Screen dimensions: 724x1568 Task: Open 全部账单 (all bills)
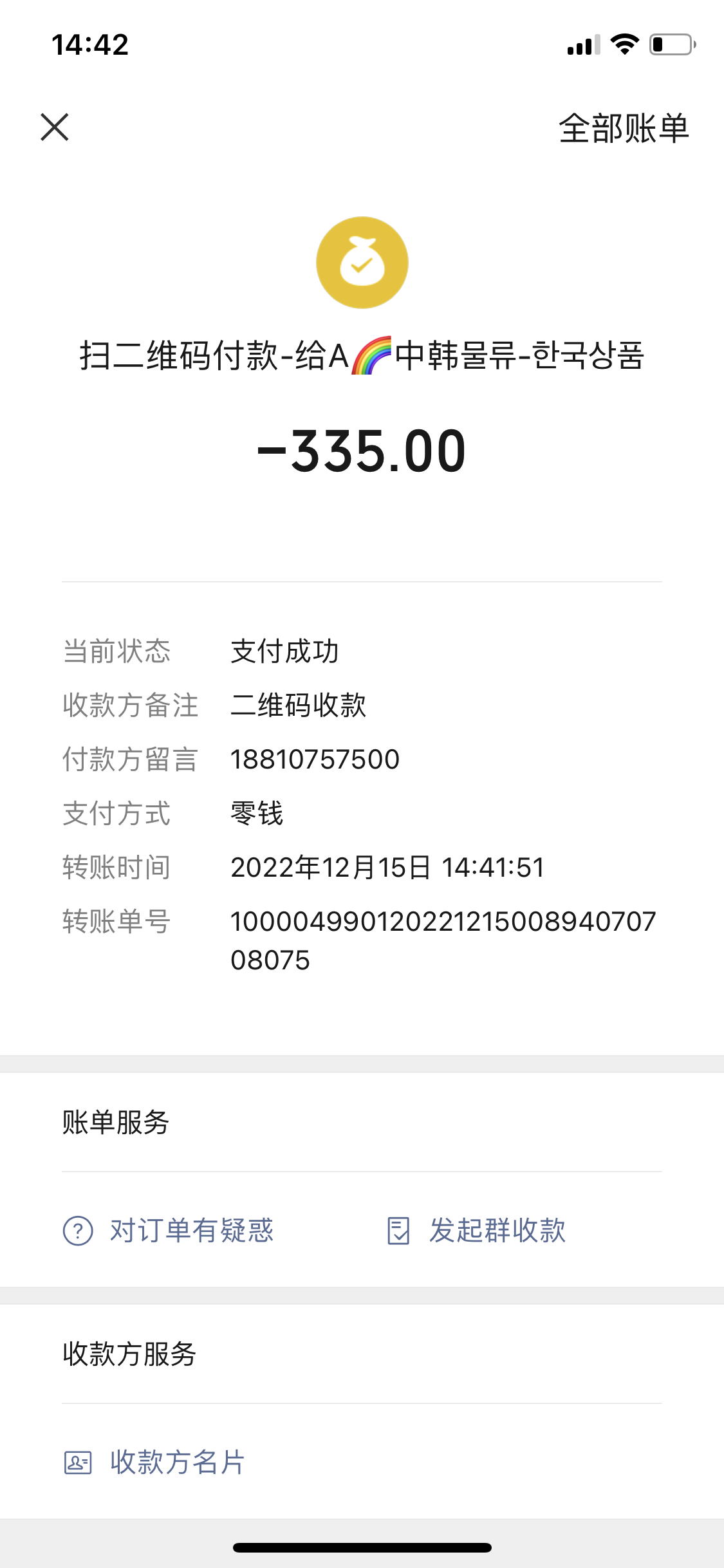click(624, 128)
